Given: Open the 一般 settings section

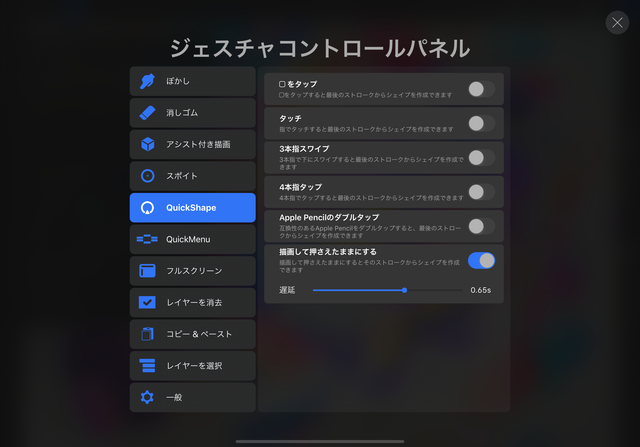Looking at the screenshot, I should coord(192,397).
